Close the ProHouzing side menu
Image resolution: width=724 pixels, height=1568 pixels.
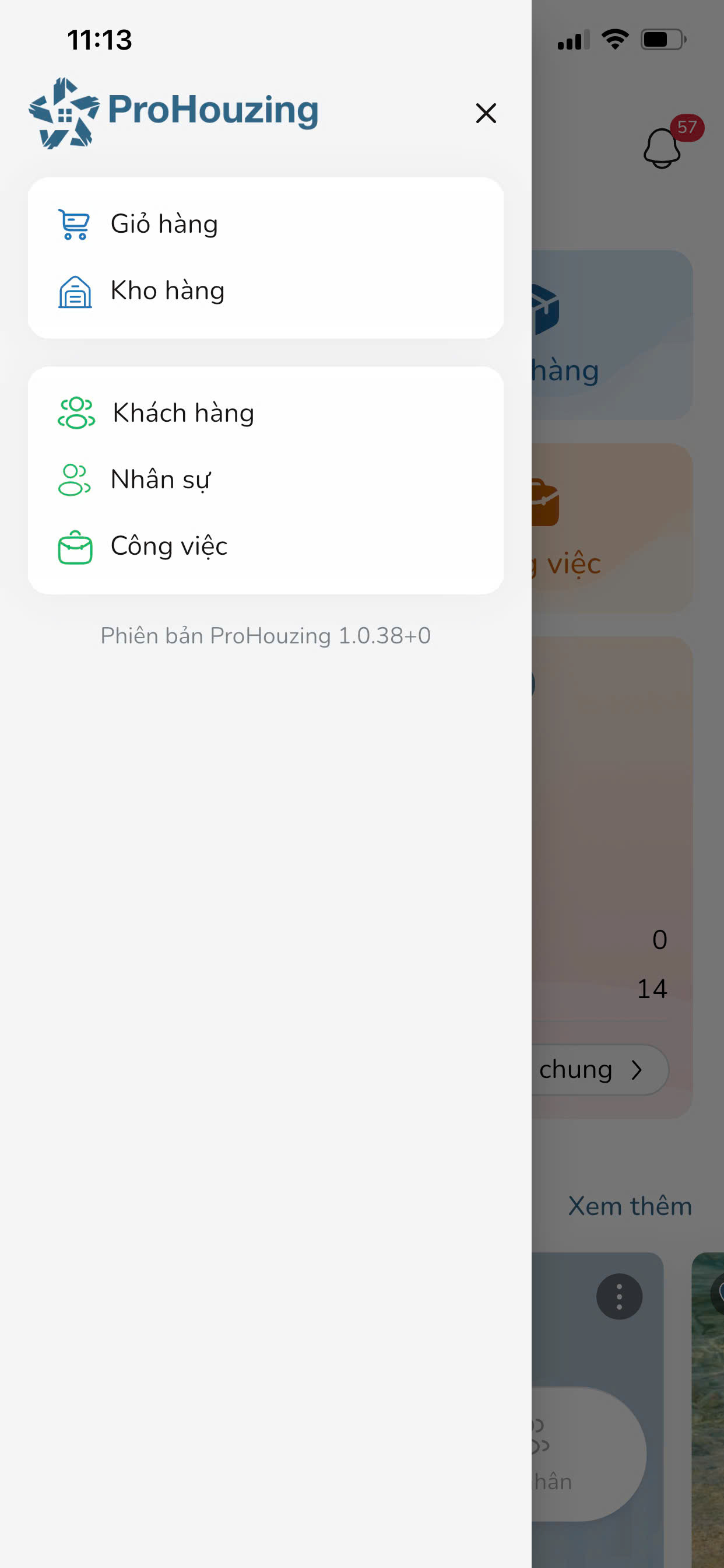(x=486, y=113)
